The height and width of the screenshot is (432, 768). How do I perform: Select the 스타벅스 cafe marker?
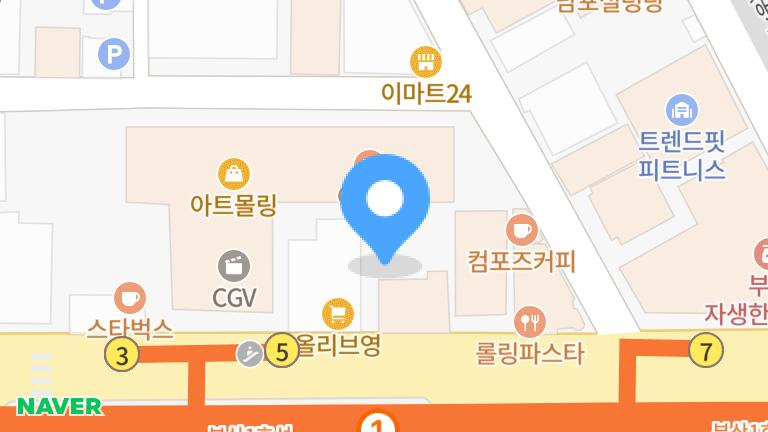(x=130, y=297)
